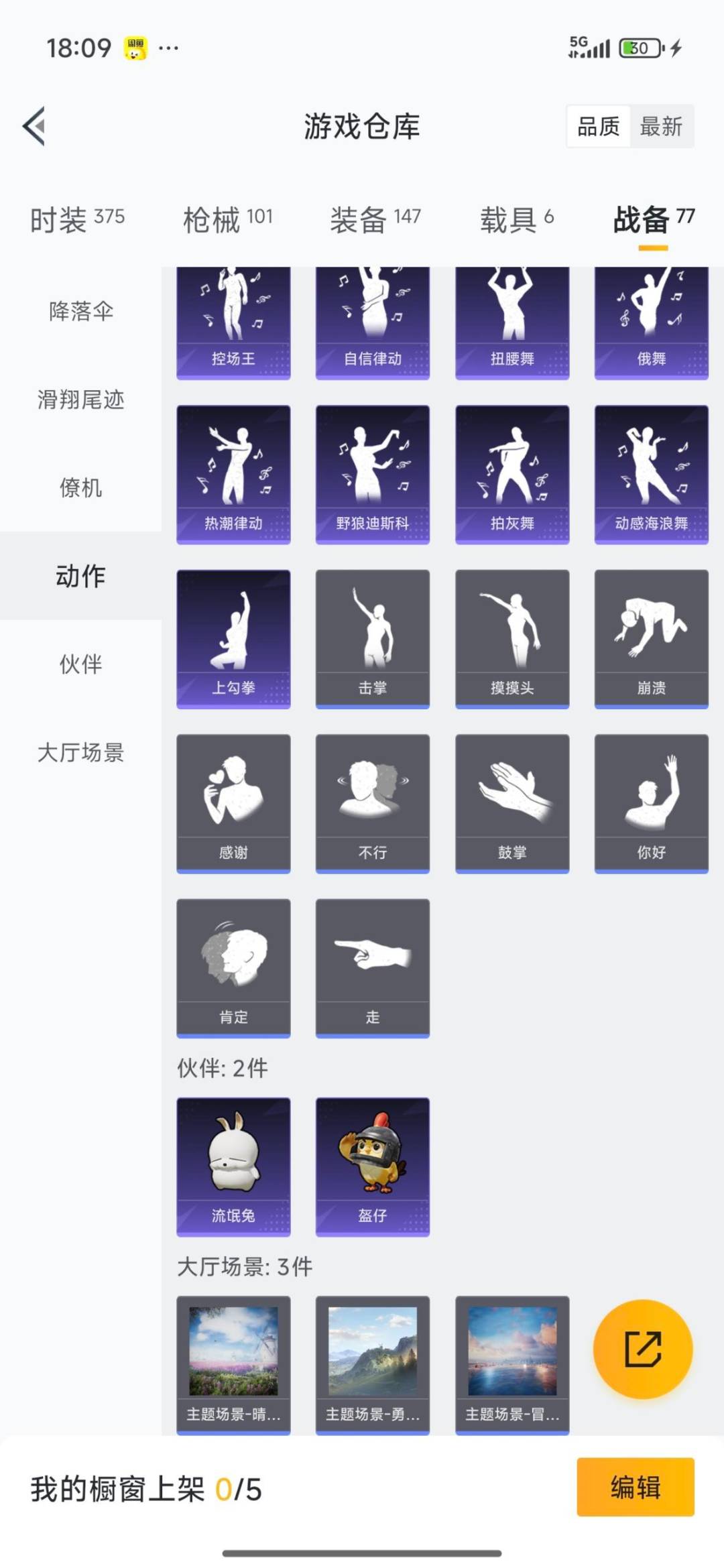Screen dimensions: 724x1568
Task: Select the 鼓掌 clapping gesture emote
Action: coord(511,801)
